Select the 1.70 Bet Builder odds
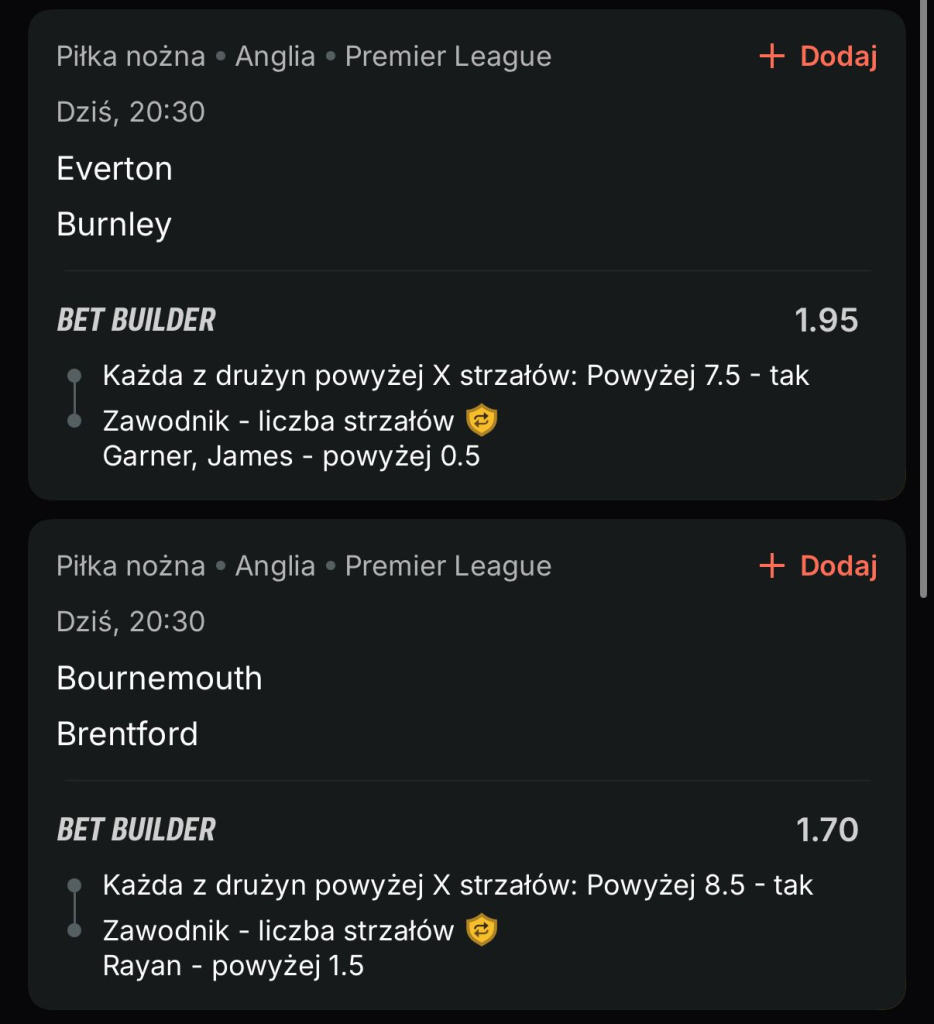This screenshot has height=1024, width=934. [826, 830]
